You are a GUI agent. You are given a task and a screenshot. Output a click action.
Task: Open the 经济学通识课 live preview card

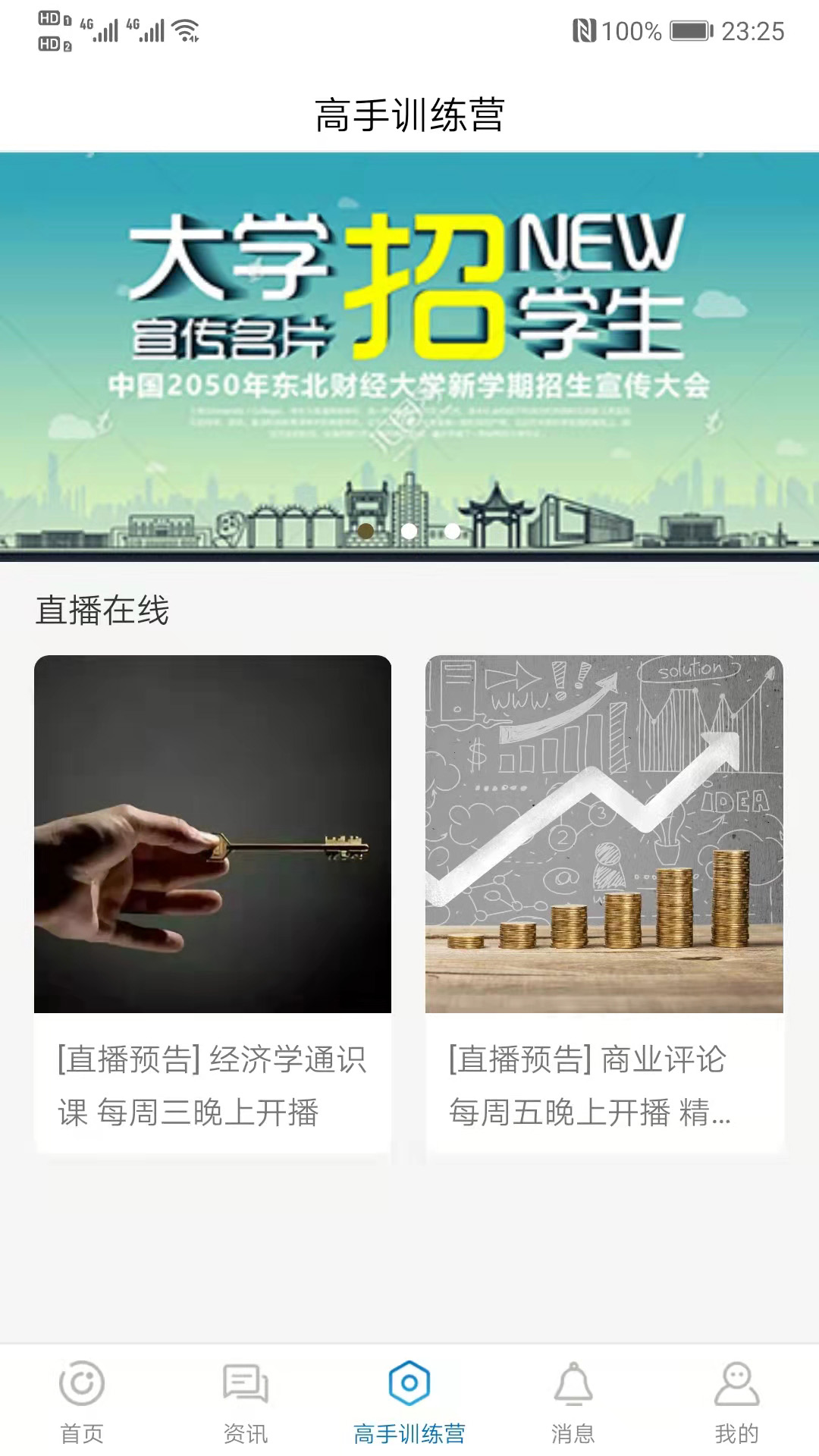(212, 902)
